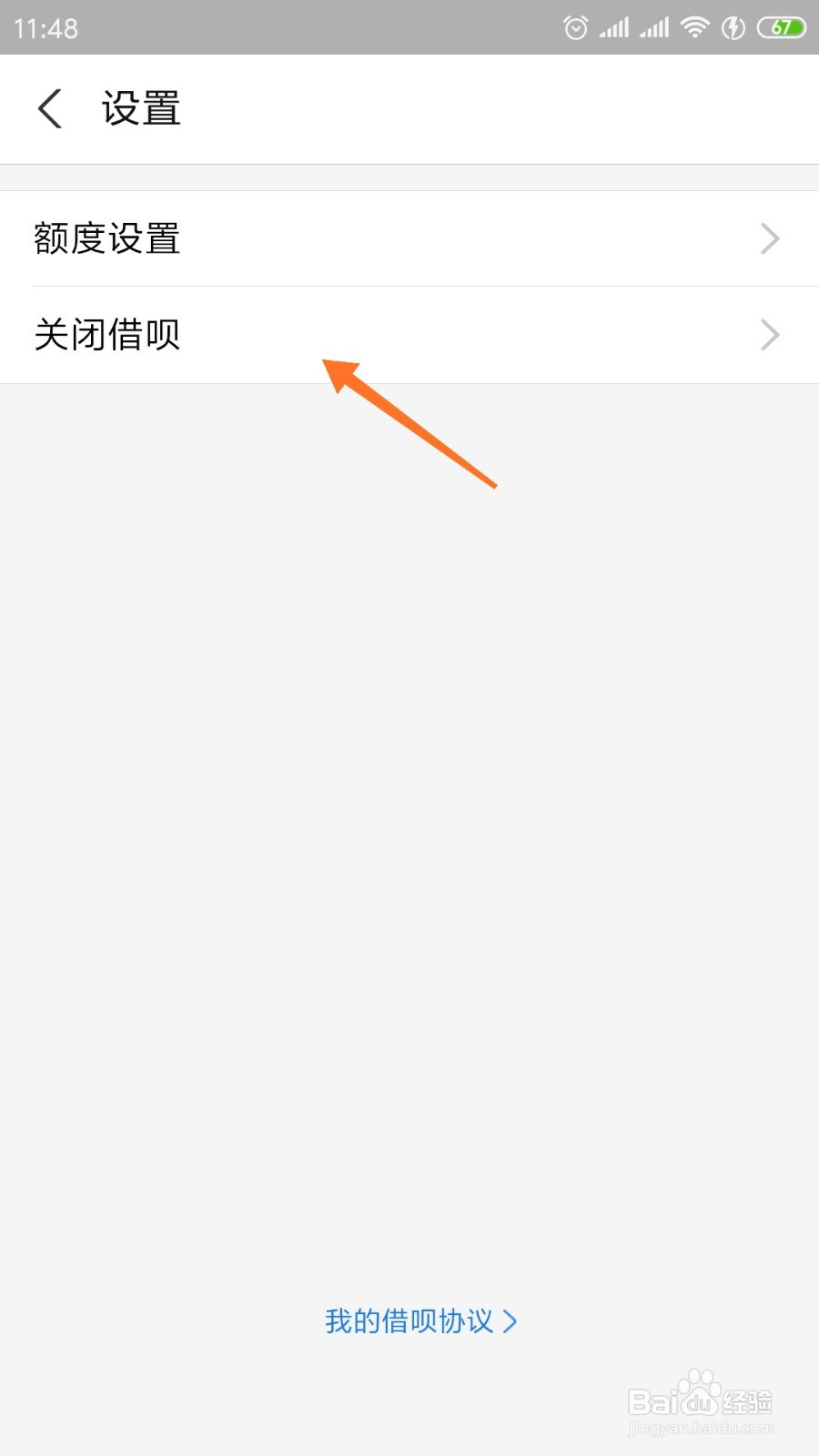The image size is (819, 1456).
Task: Expand the chevron next to 额度设置
Action: 769,238
